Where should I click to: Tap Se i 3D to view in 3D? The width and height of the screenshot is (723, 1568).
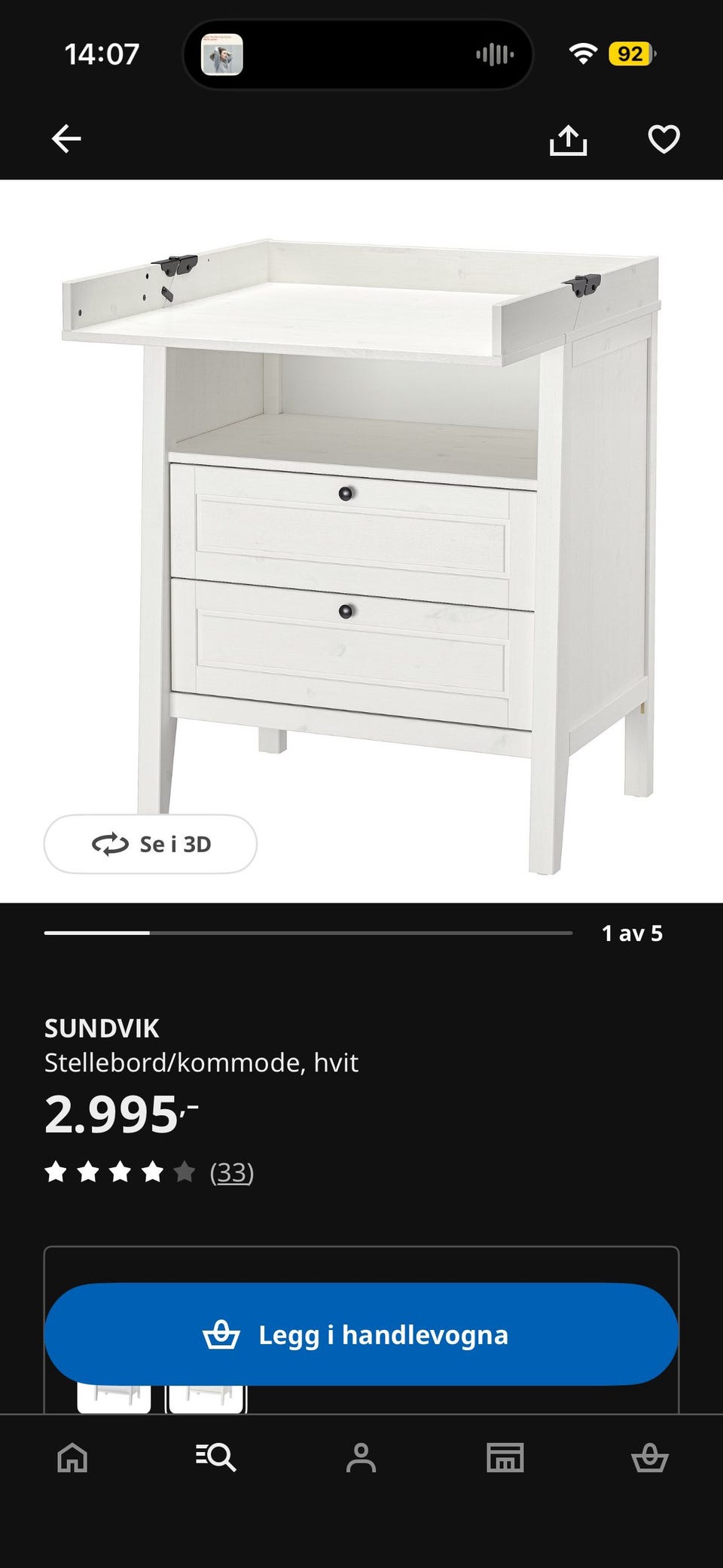(151, 844)
